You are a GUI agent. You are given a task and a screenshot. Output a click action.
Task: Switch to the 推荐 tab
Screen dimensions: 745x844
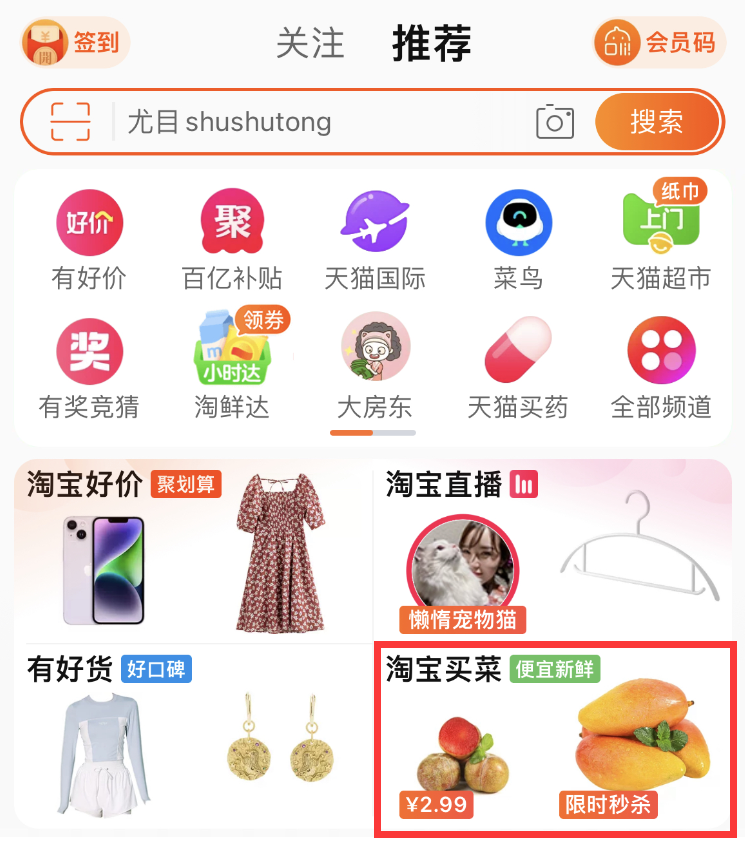431,43
